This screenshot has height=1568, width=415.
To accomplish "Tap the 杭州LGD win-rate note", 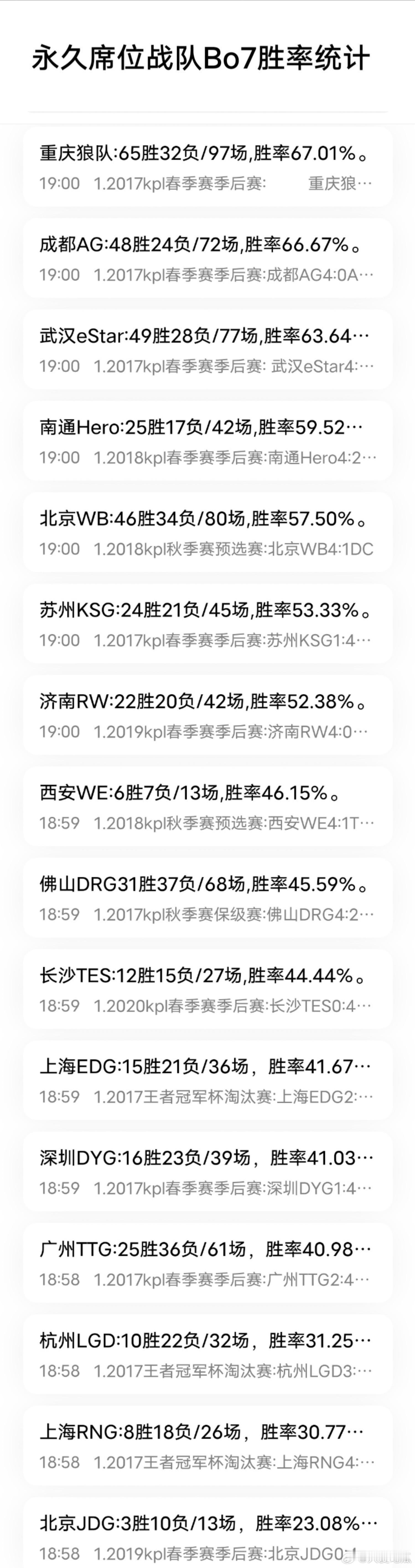I will (207, 1354).
